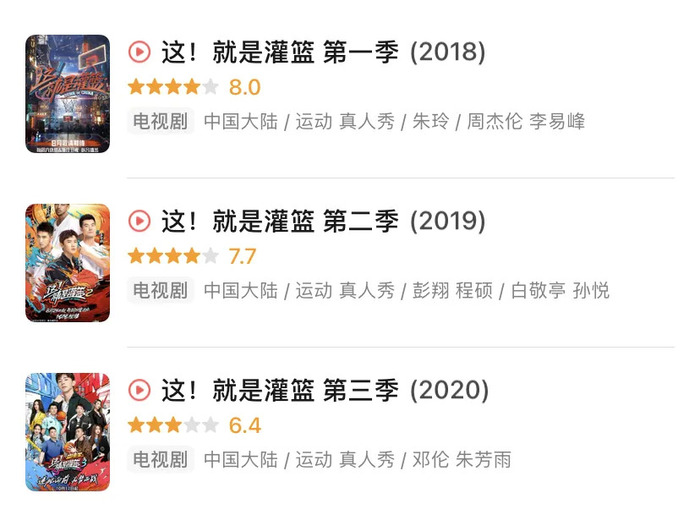Open 这！就是灌篮 第三季 (2020) result
700x515 pixels.
(323, 389)
